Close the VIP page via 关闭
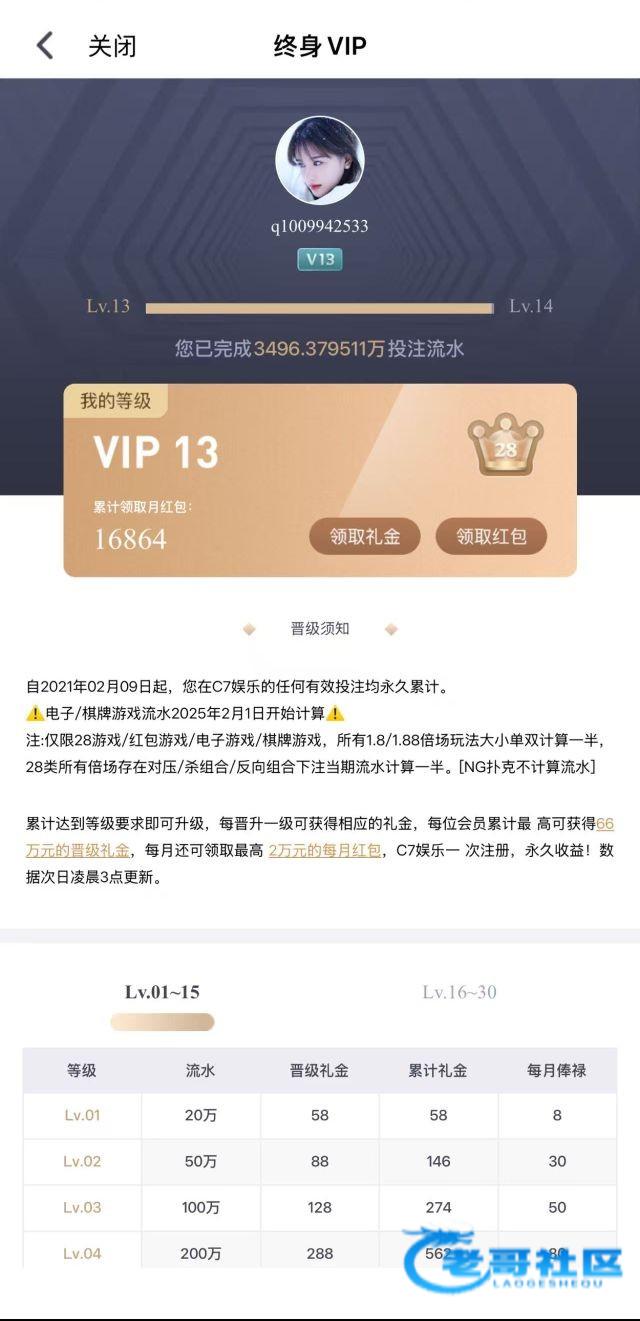Image resolution: width=640 pixels, height=1321 pixels. click(112, 46)
